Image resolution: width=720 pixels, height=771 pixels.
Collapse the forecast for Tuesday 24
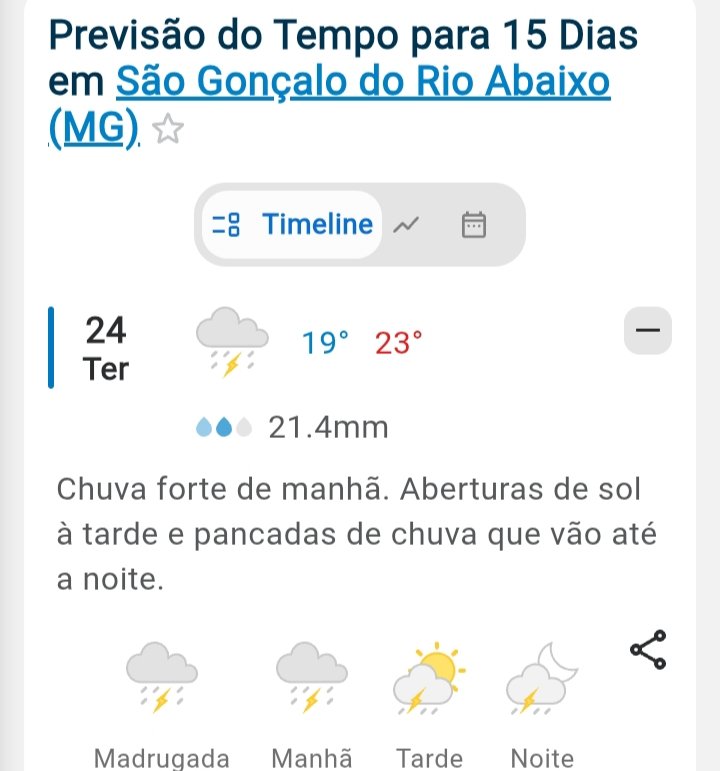coord(647,331)
